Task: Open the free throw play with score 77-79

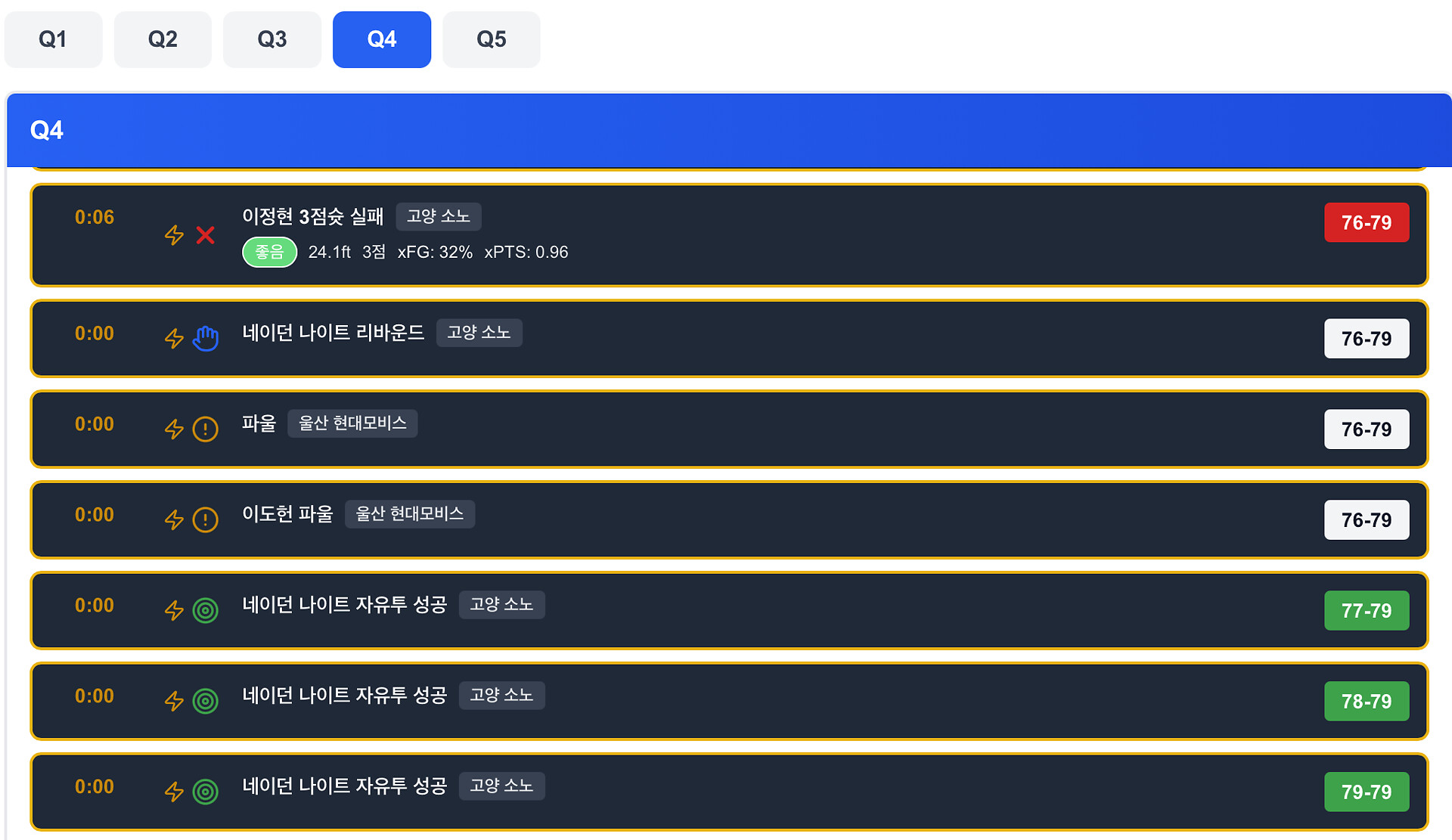Action: [x=729, y=611]
